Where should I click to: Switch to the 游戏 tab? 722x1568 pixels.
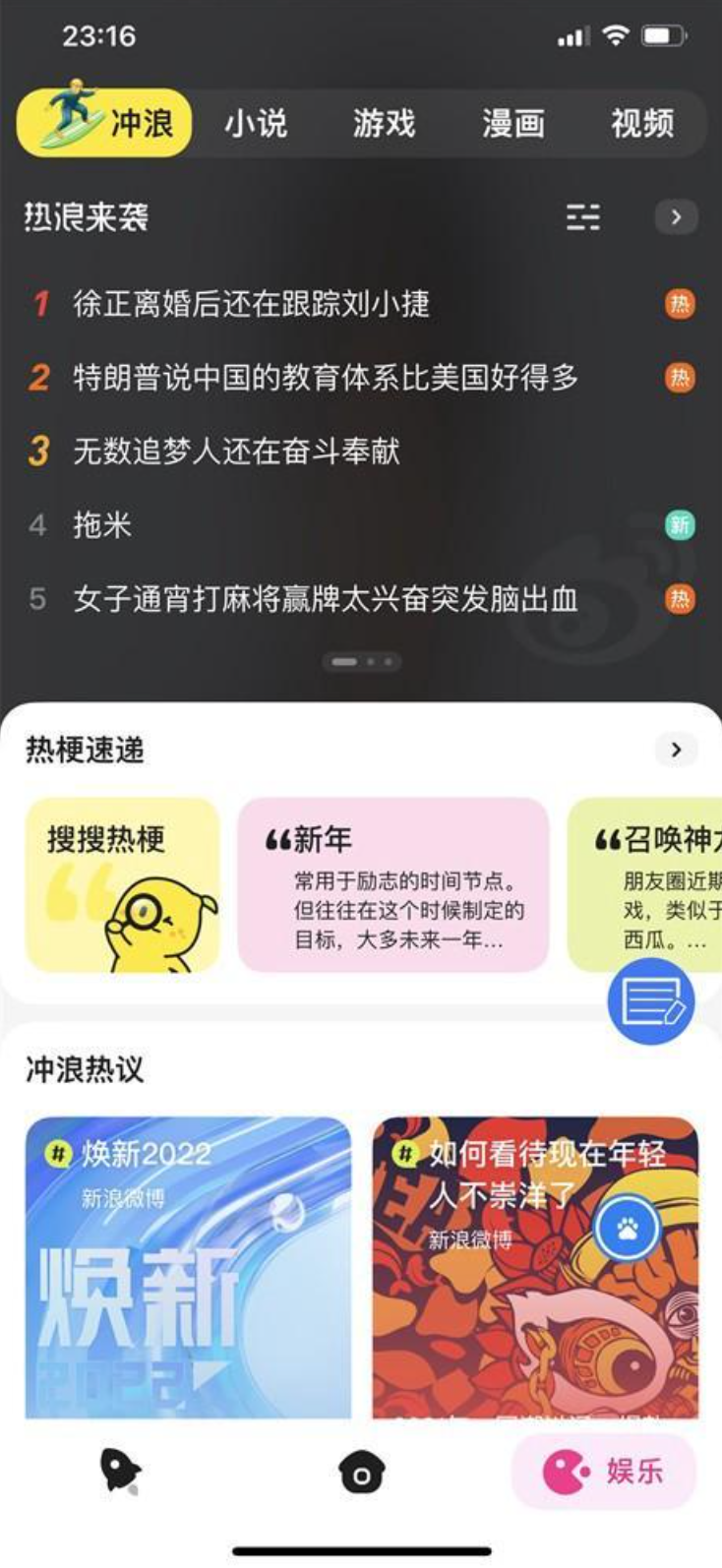(x=384, y=123)
